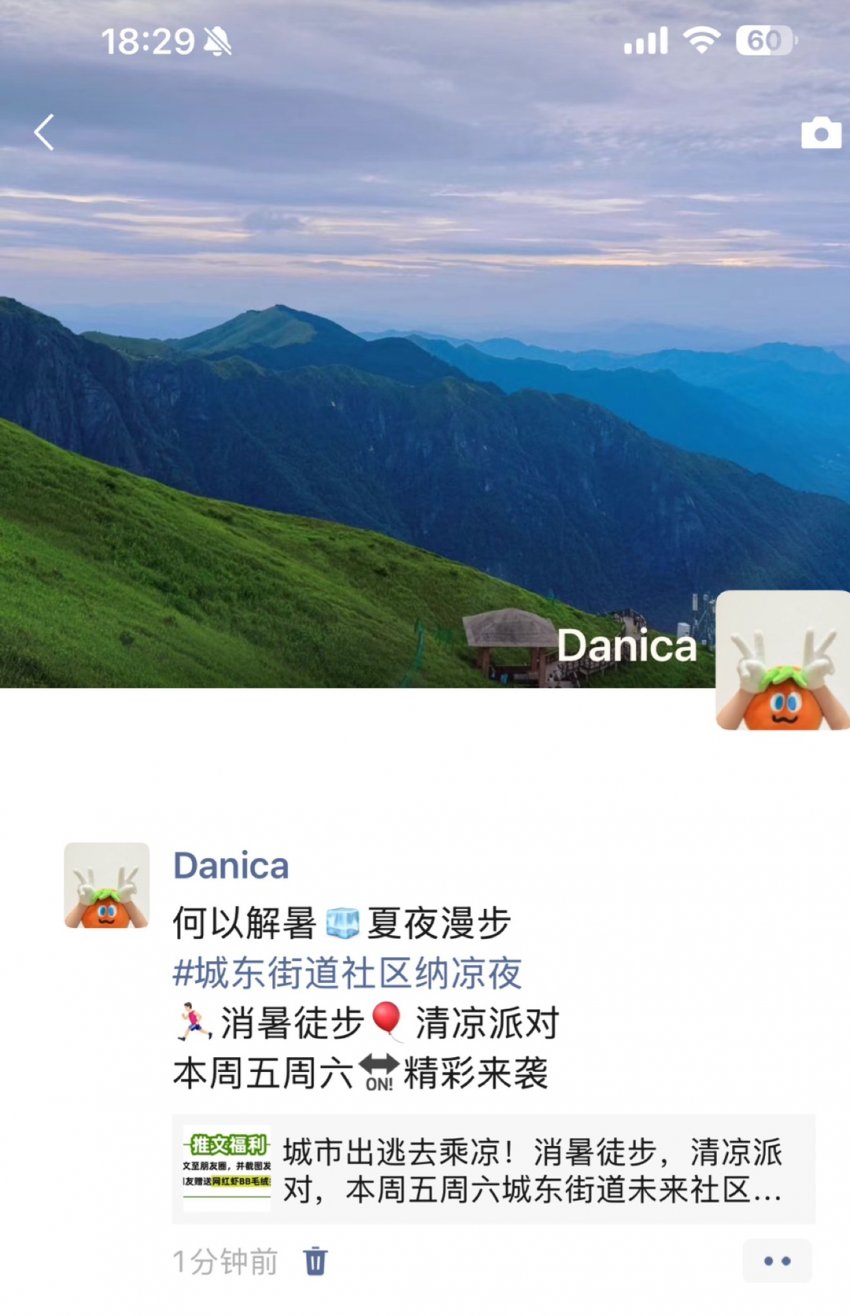Open the #城东街道社区纳凉夜 hashtag
This screenshot has height=1316, width=850.
(x=347, y=973)
